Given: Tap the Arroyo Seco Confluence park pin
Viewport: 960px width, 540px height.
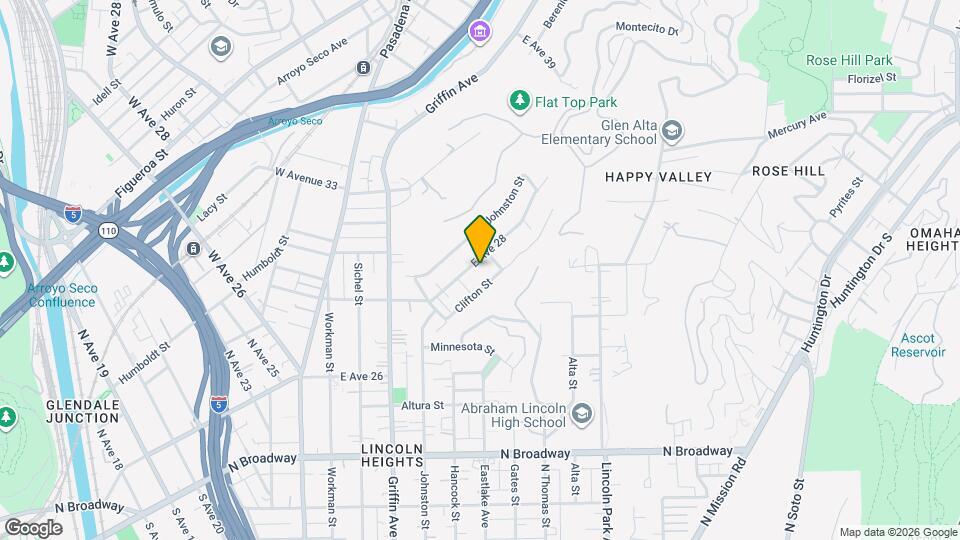Looking at the screenshot, I should click(6, 263).
